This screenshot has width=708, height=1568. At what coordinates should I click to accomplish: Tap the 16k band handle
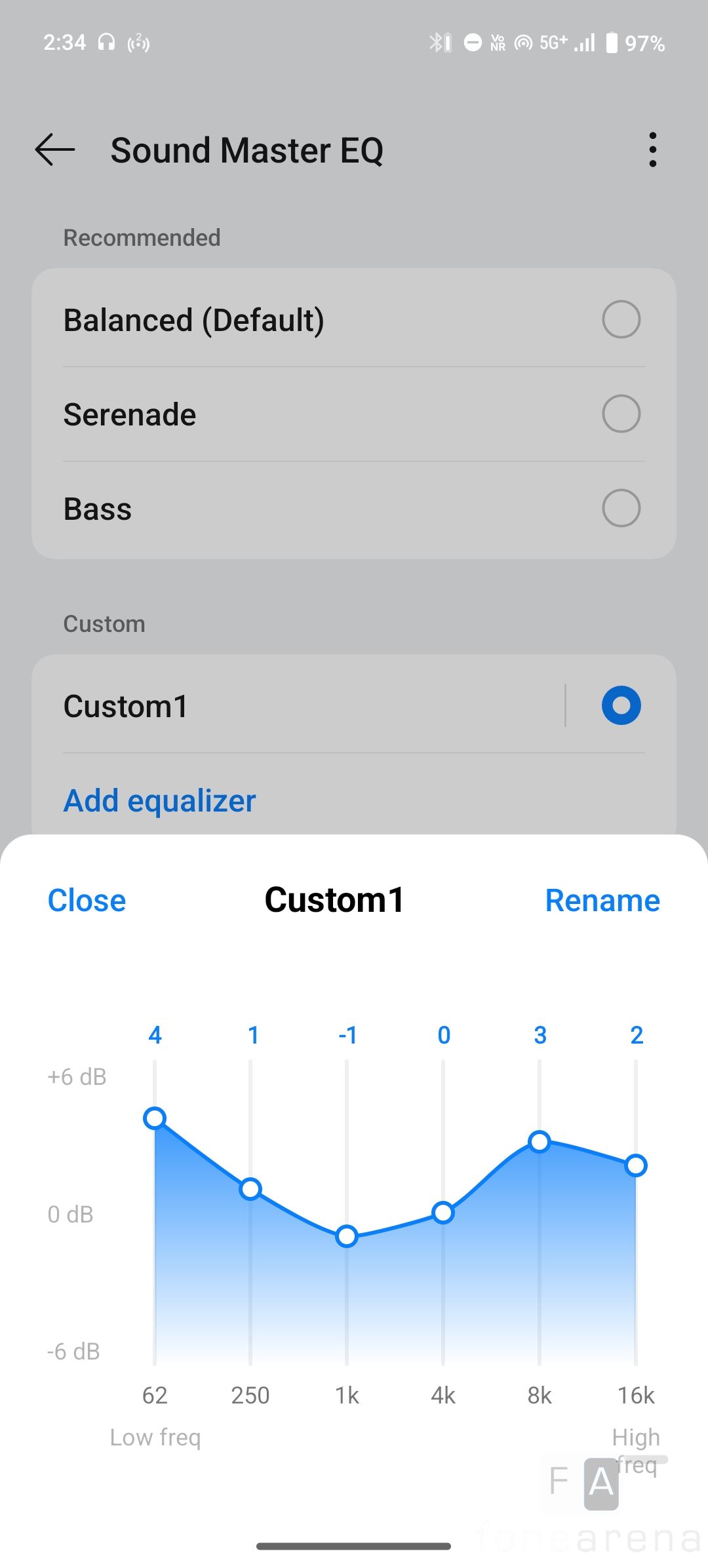[x=636, y=1166]
